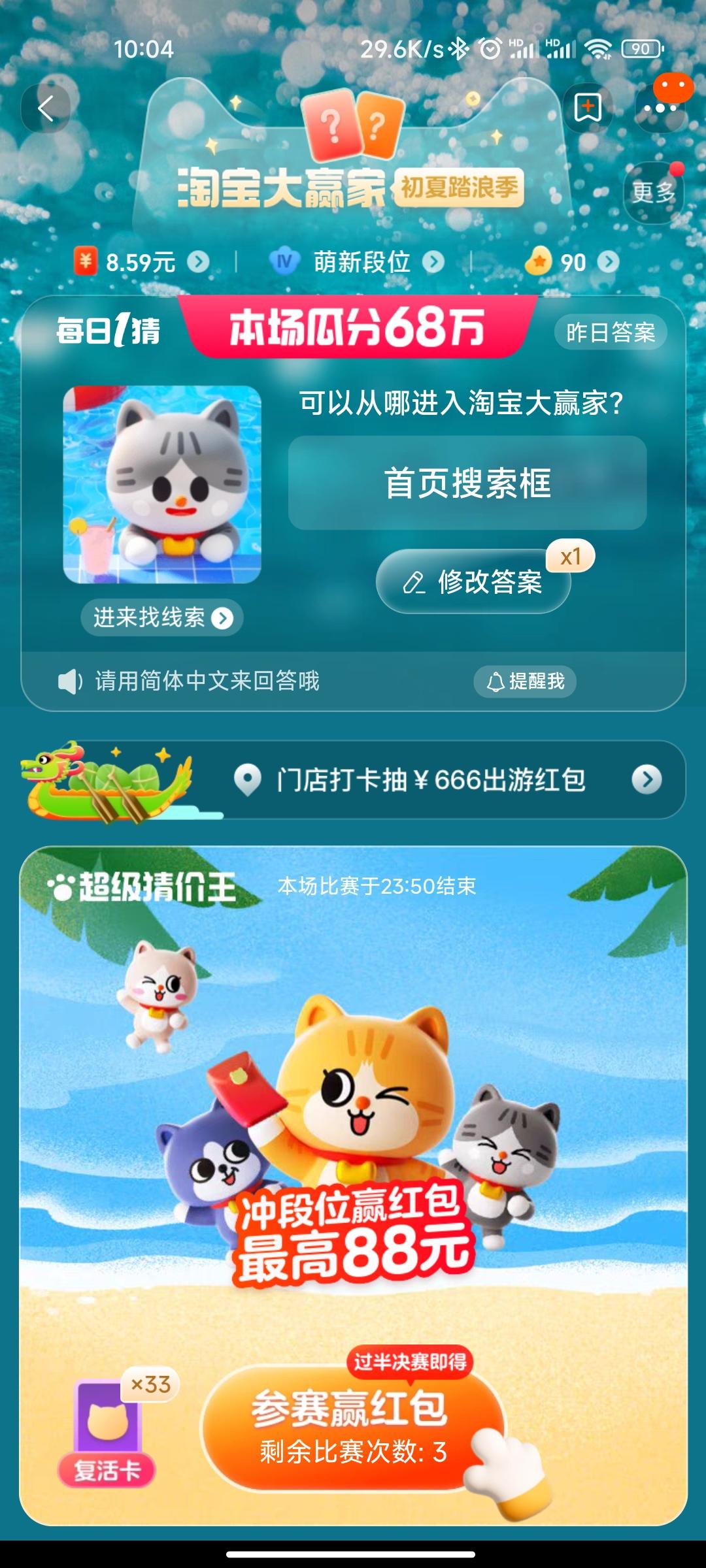
Task: Open the three-dot overflow menu
Action: click(x=660, y=108)
